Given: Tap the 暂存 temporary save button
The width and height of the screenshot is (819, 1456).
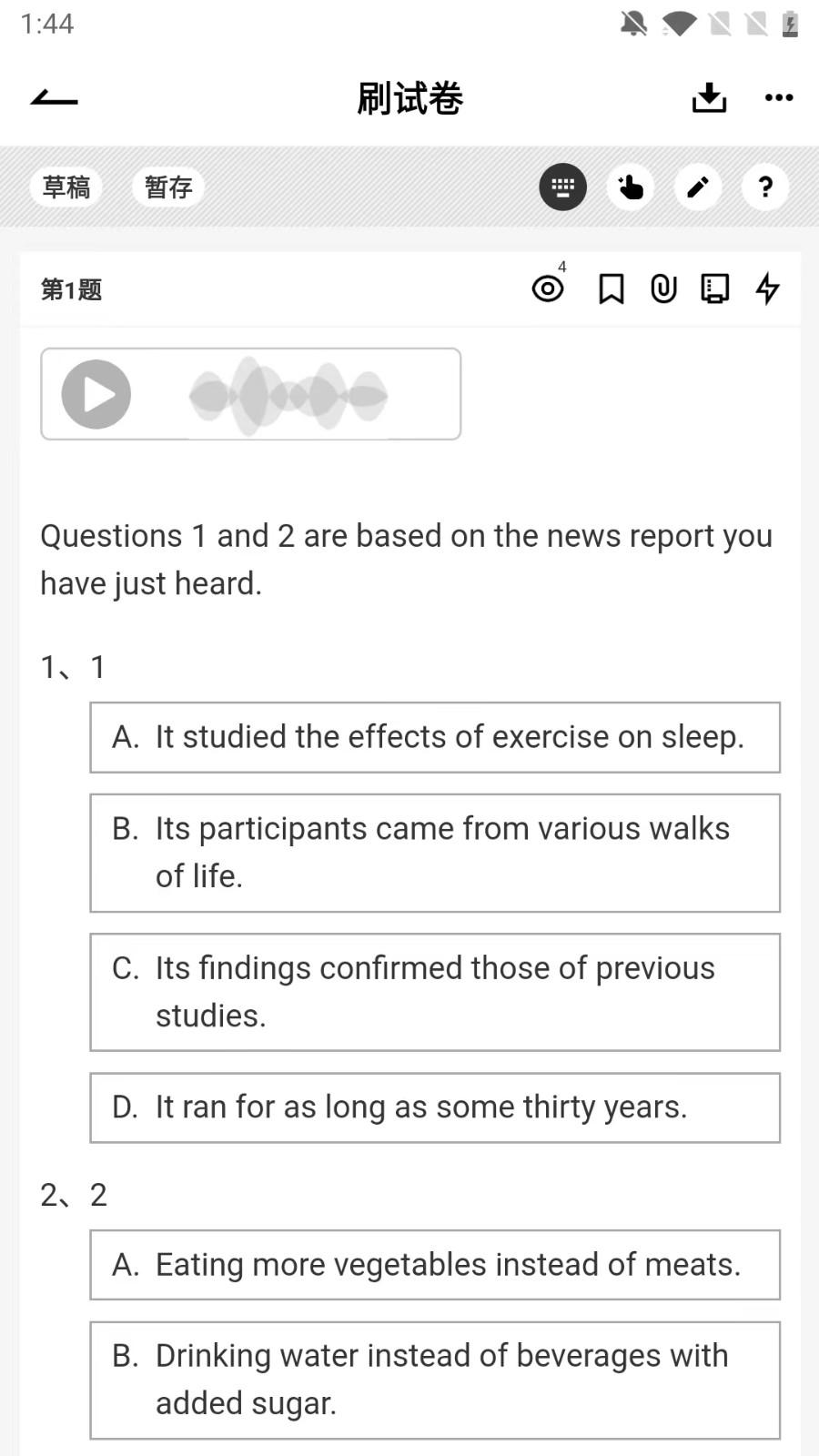Looking at the screenshot, I should click(x=167, y=187).
